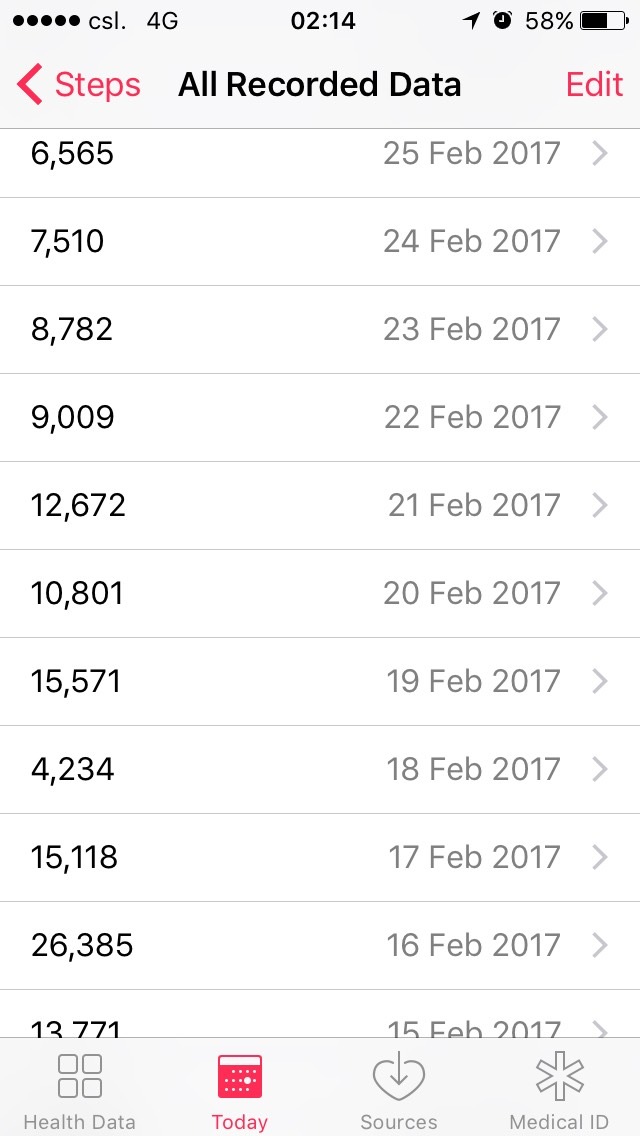Open the 20 Feb 2017 entry

[320, 593]
